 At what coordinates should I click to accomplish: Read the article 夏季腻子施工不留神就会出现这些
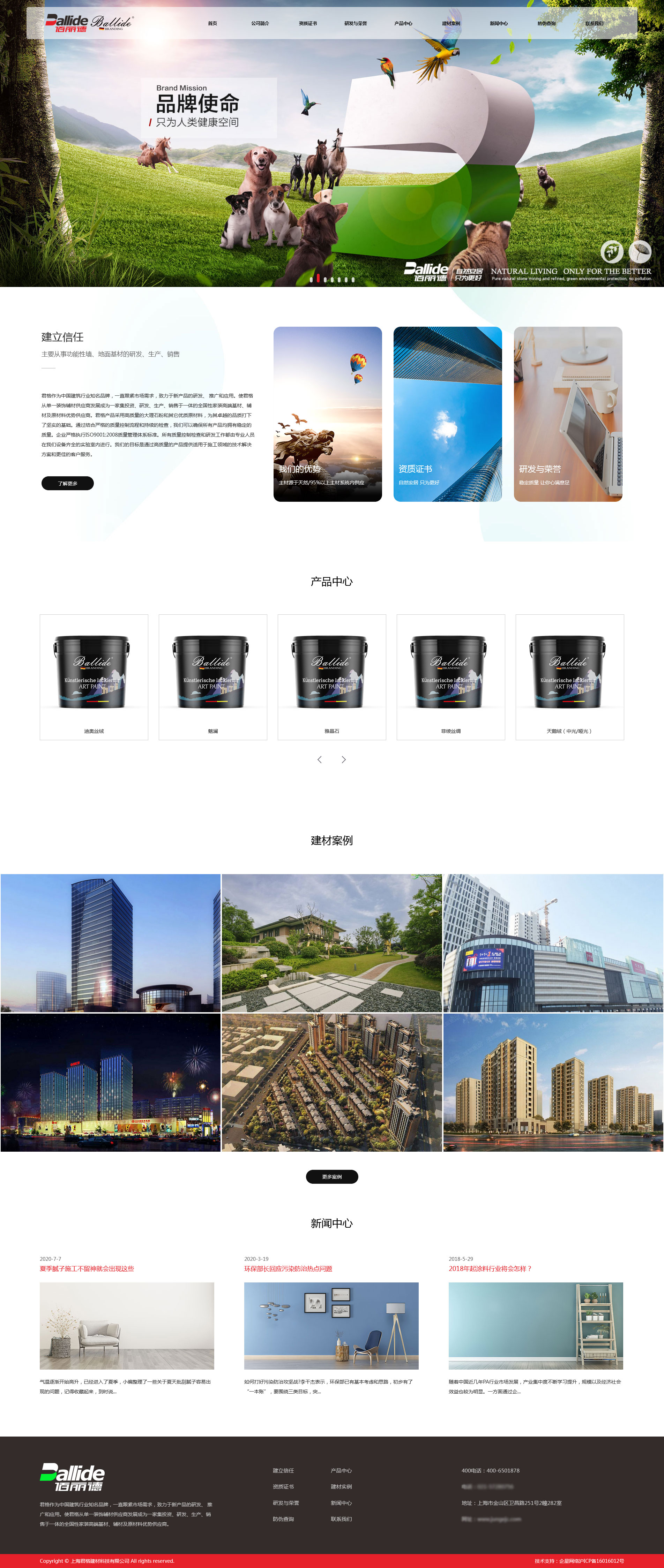[87, 1268]
